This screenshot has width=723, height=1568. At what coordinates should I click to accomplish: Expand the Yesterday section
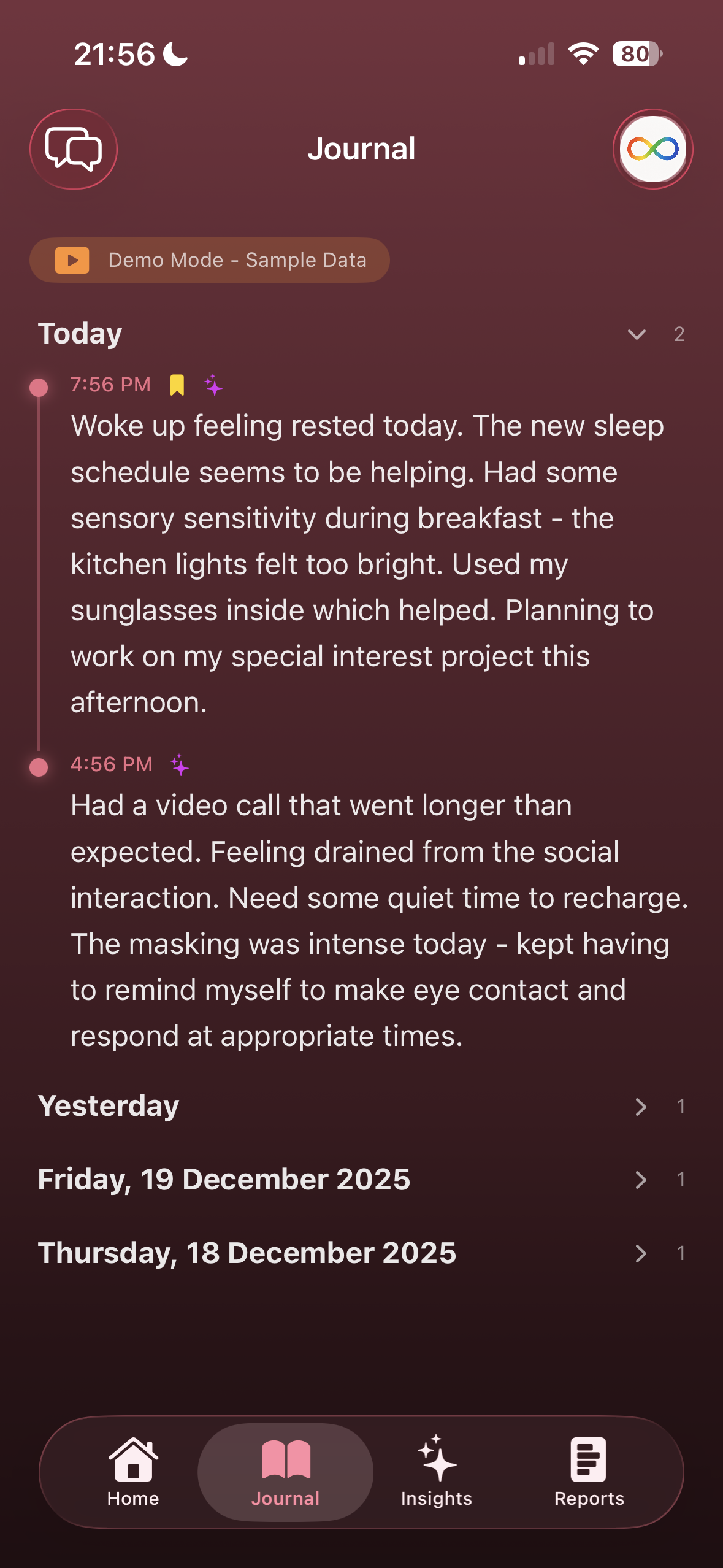click(x=641, y=1107)
